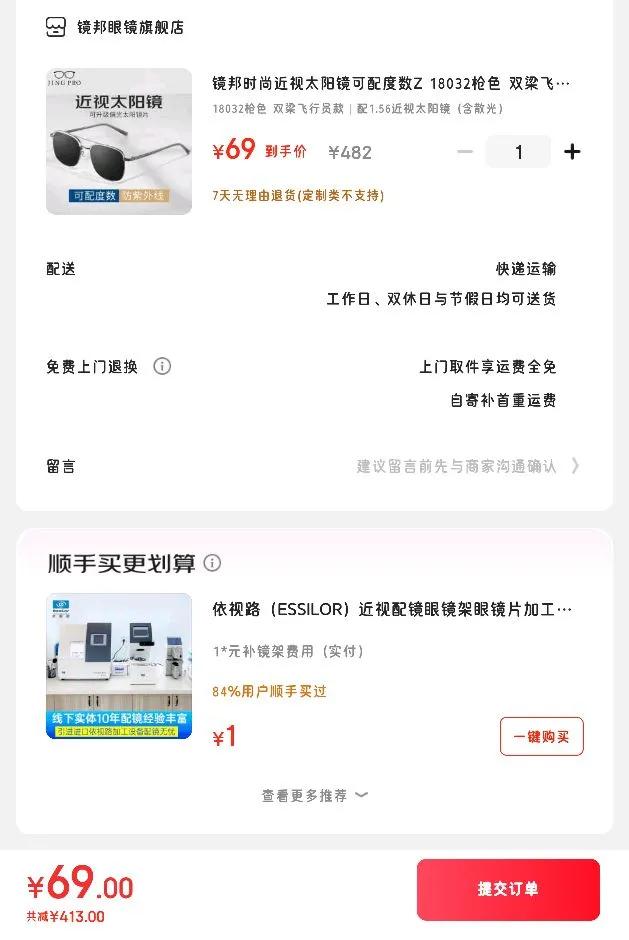Open the info icon beside 免费上门退换
Screen dimensions: 629x940
coord(162,366)
